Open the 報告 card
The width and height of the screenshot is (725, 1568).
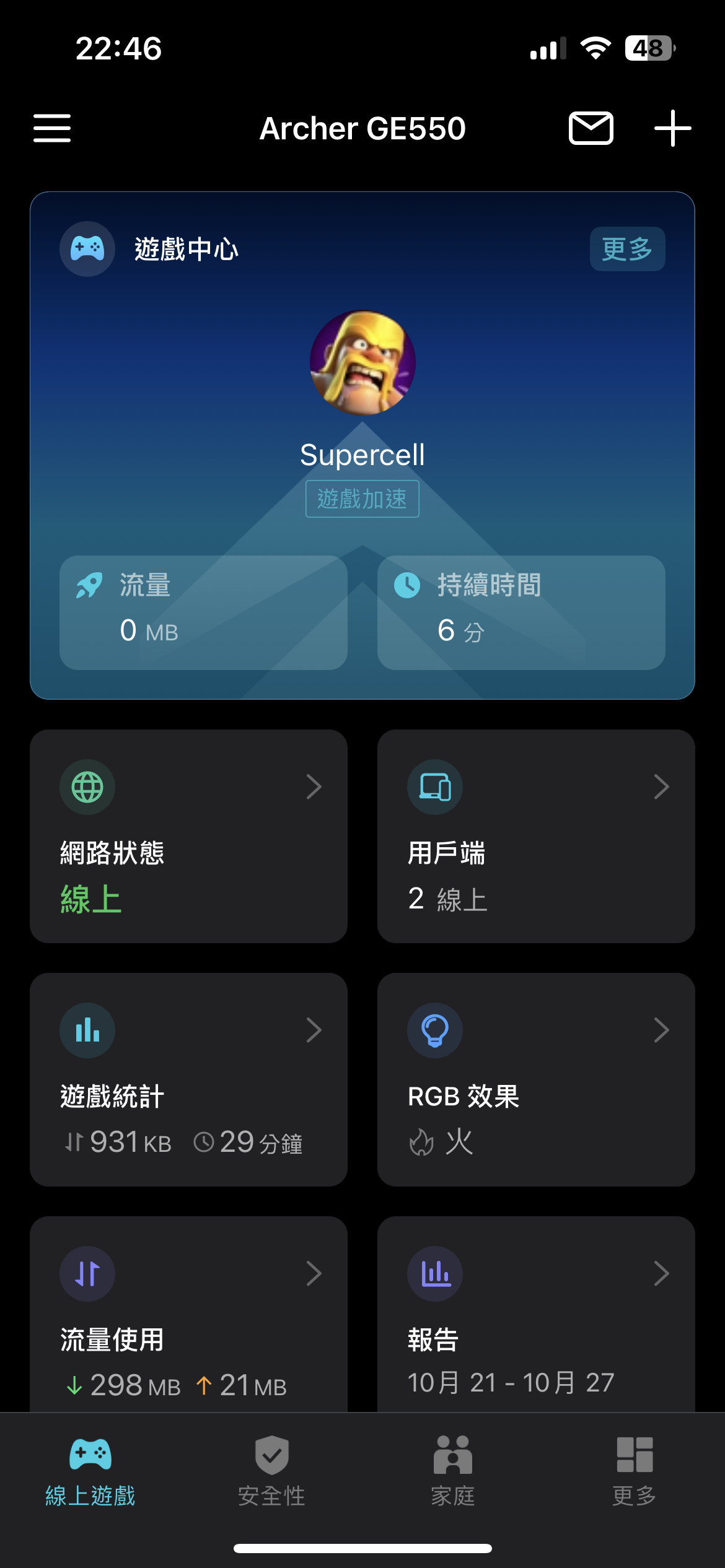pos(536,1314)
